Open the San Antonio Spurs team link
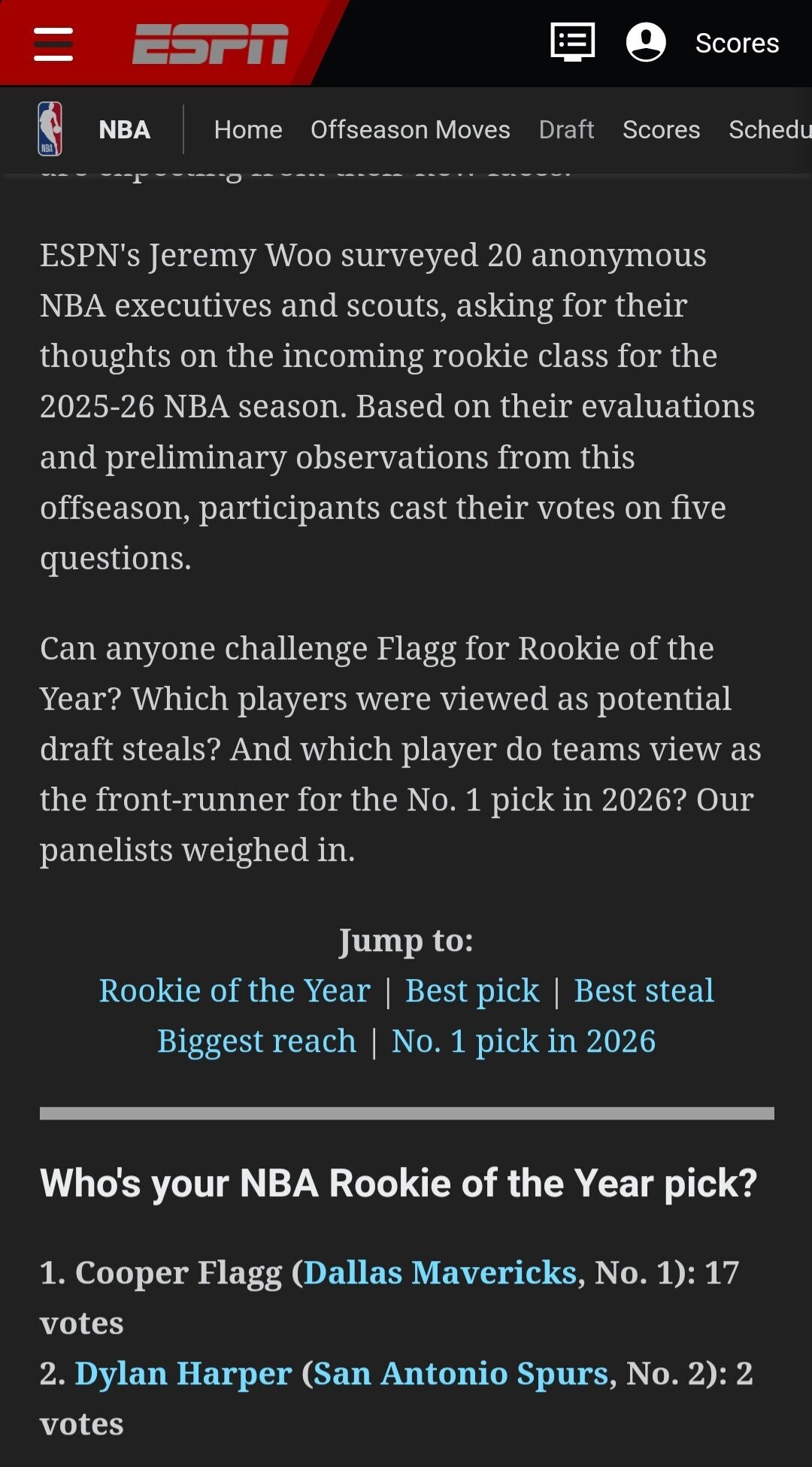Image resolution: width=812 pixels, height=1467 pixels. tap(461, 1374)
